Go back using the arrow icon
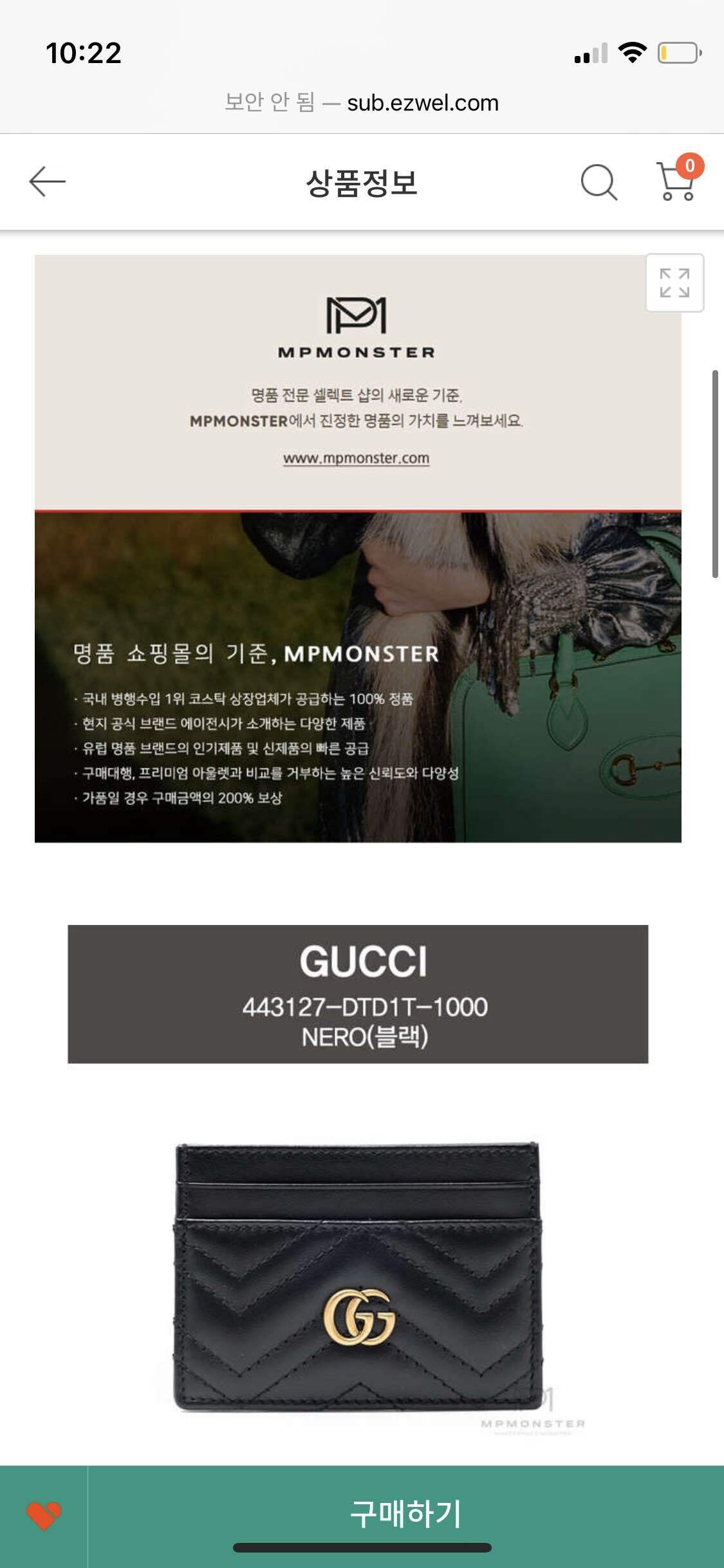 tap(47, 182)
